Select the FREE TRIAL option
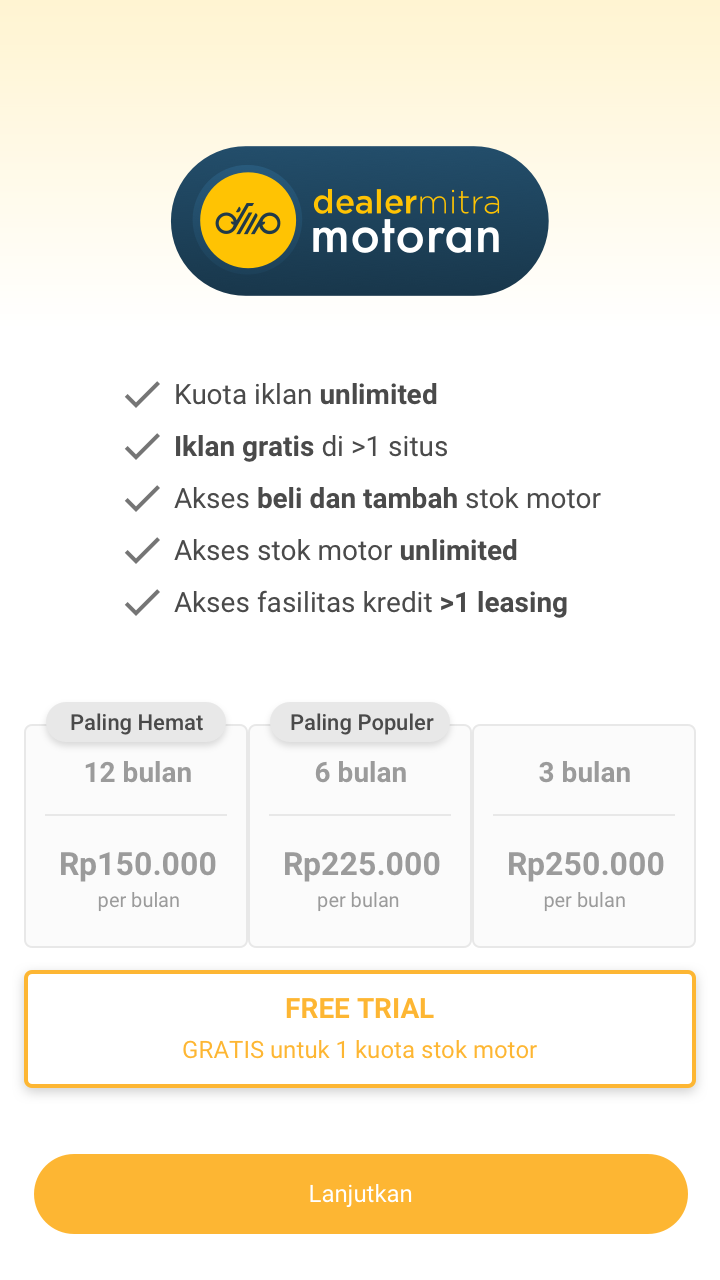 tap(360, 1028)
